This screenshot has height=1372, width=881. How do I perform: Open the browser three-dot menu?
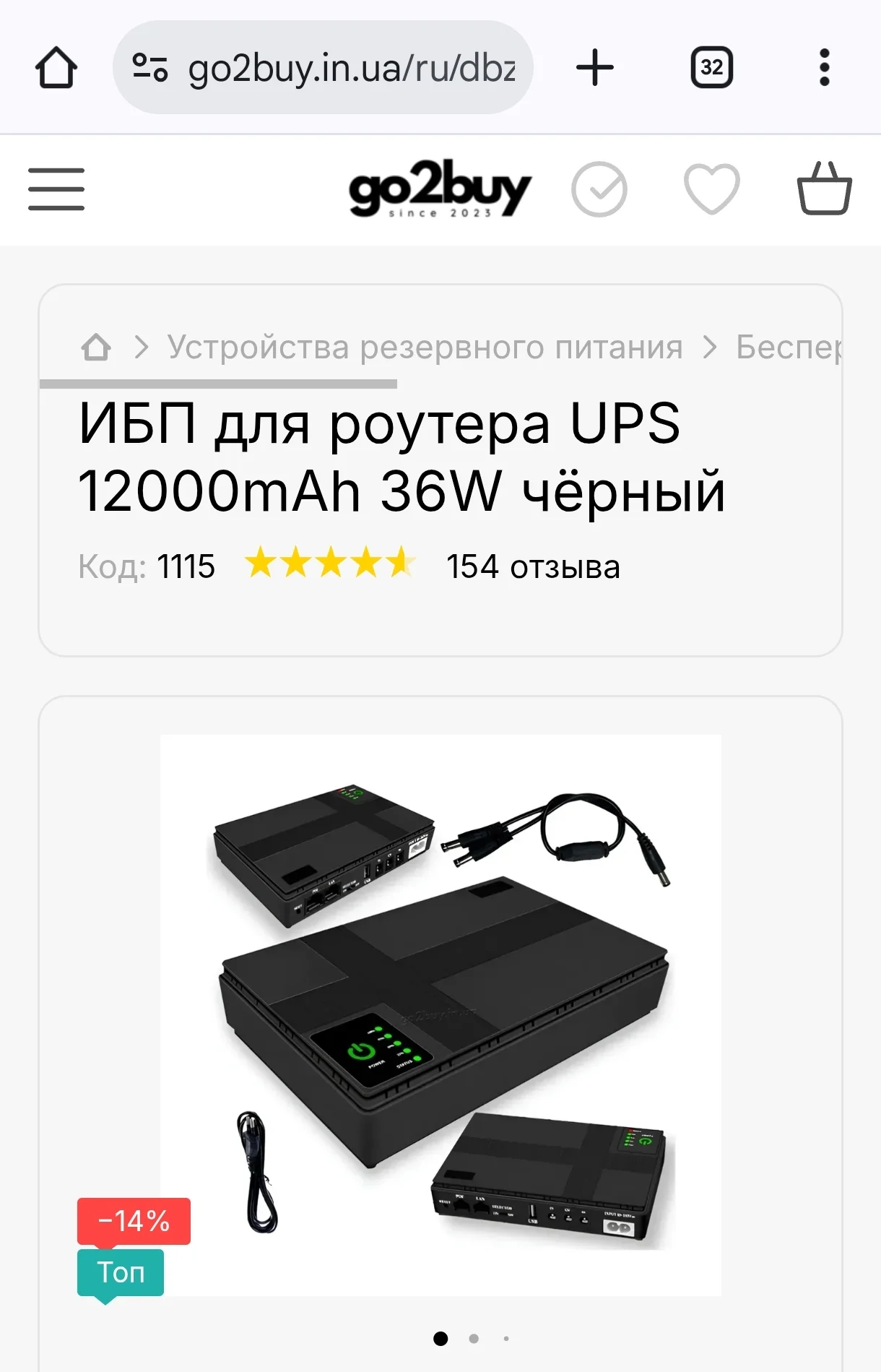[x=824, y=66]
